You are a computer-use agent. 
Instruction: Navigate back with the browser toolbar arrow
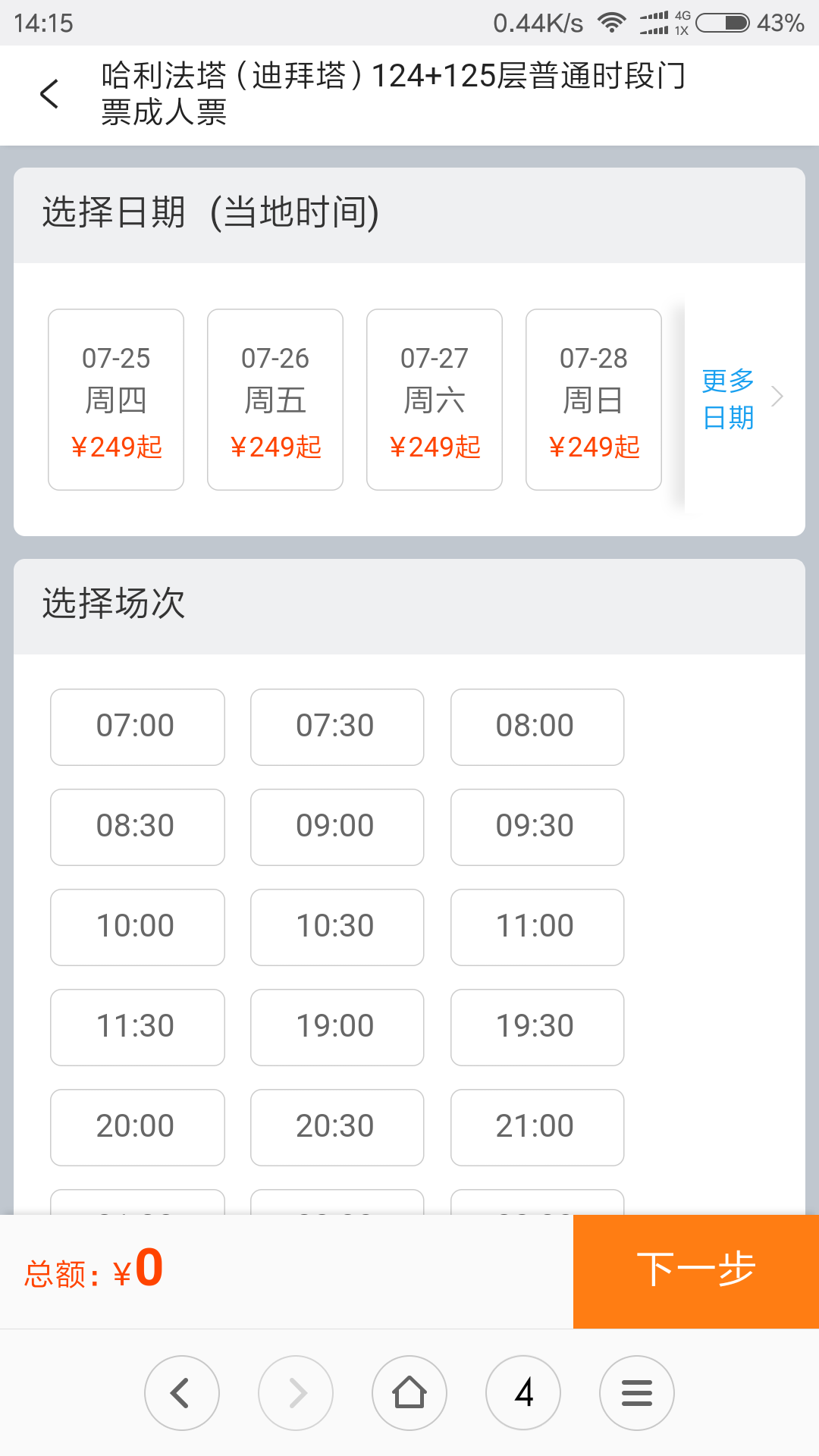tap(182, 1393)
